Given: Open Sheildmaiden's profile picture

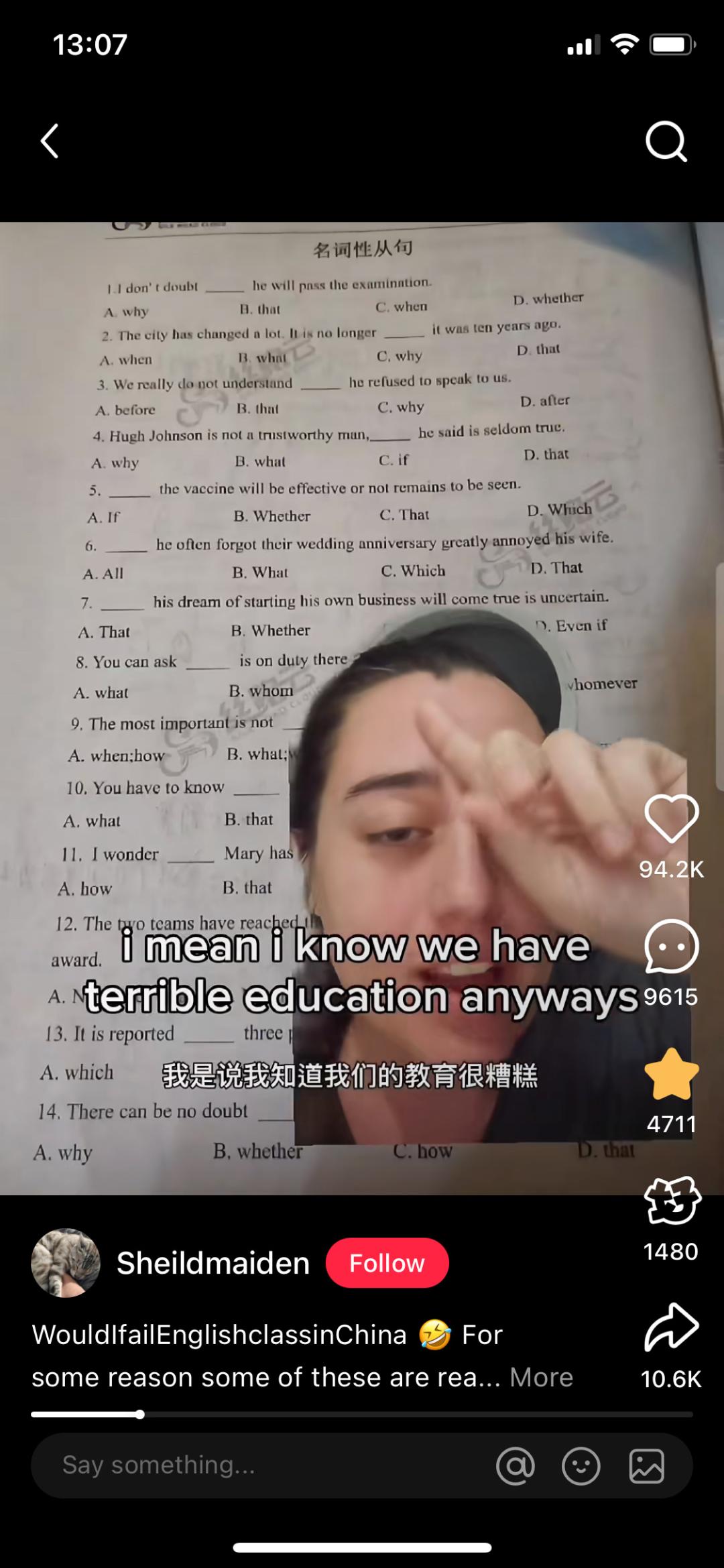Looking at the screenshot, I should (x=66, y=1263).
